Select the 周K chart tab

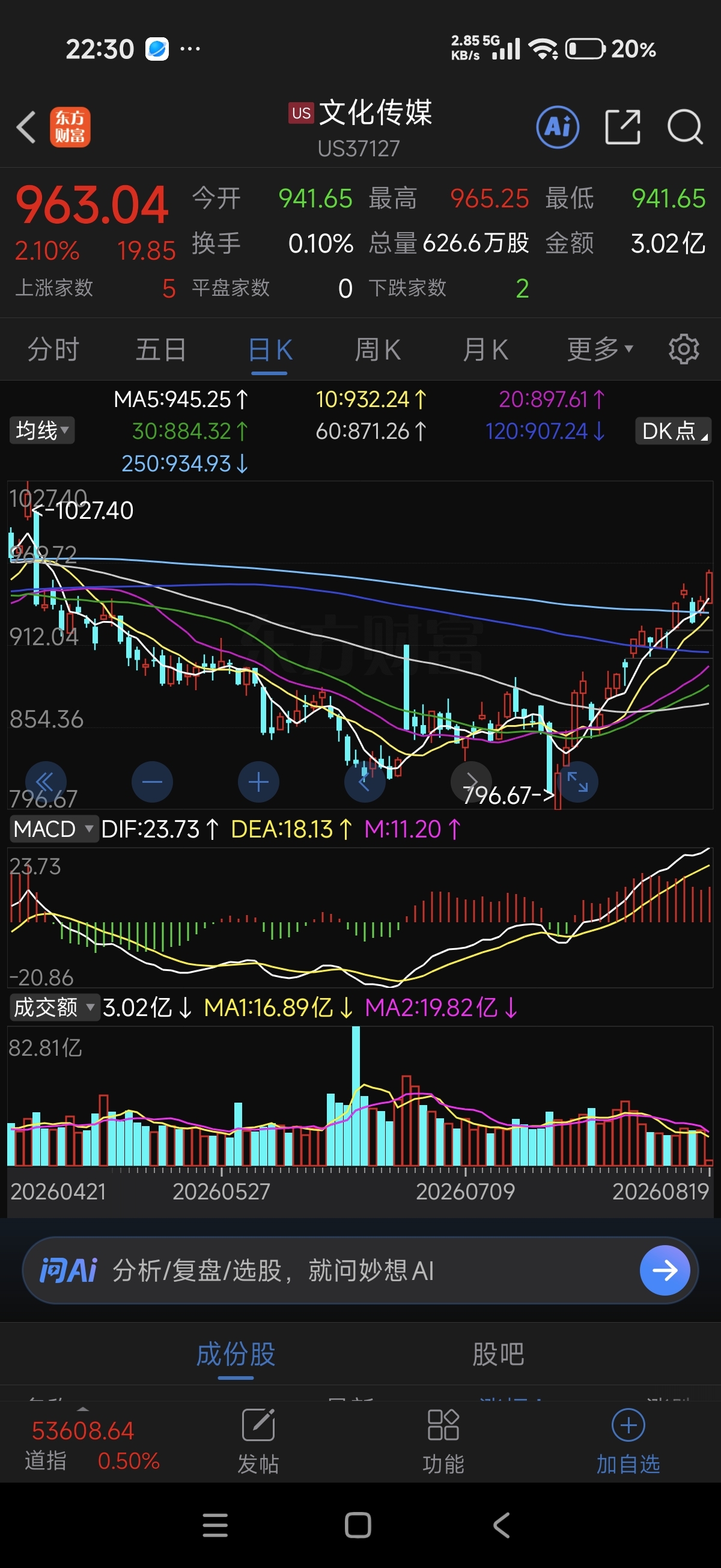(377, 349)
